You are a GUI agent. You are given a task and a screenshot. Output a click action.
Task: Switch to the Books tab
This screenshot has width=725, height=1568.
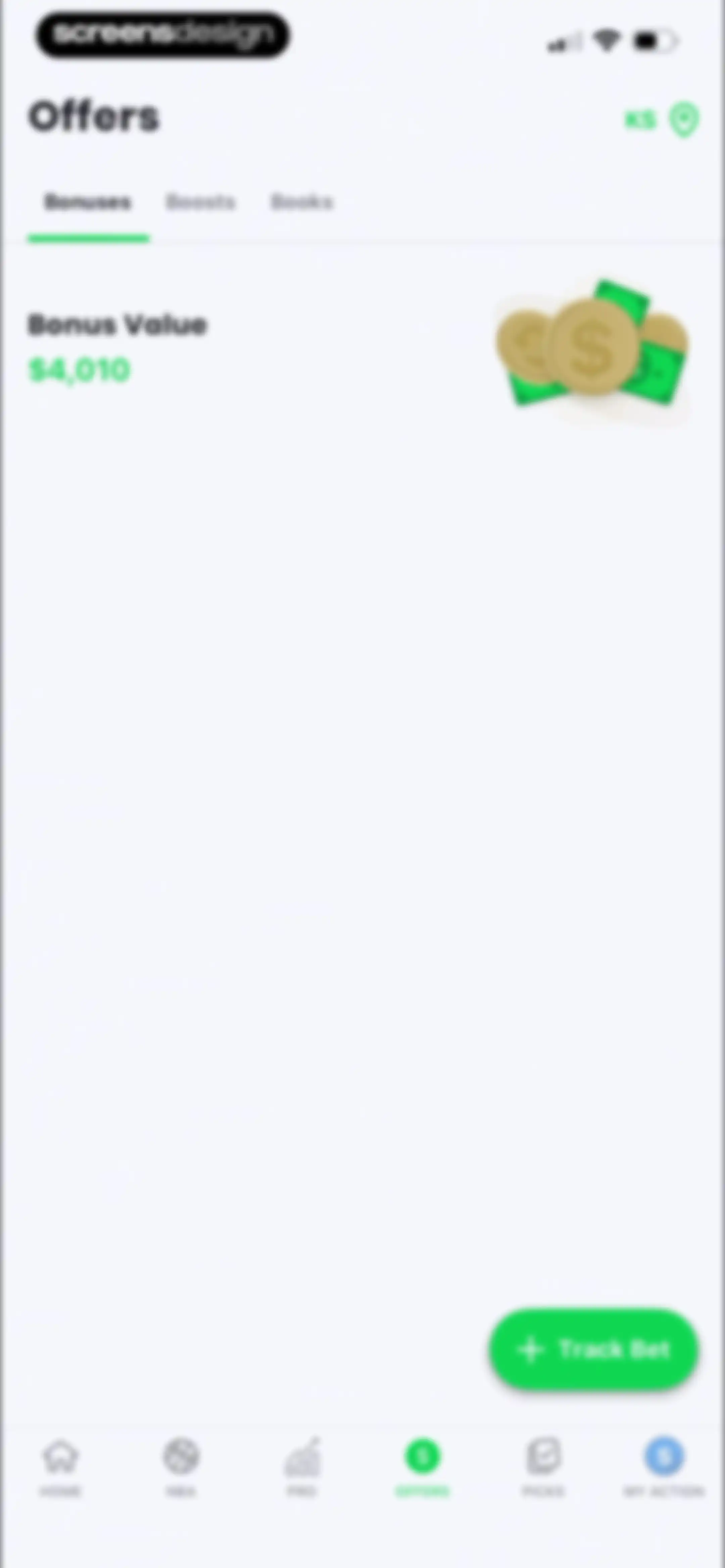coord(302,202)
